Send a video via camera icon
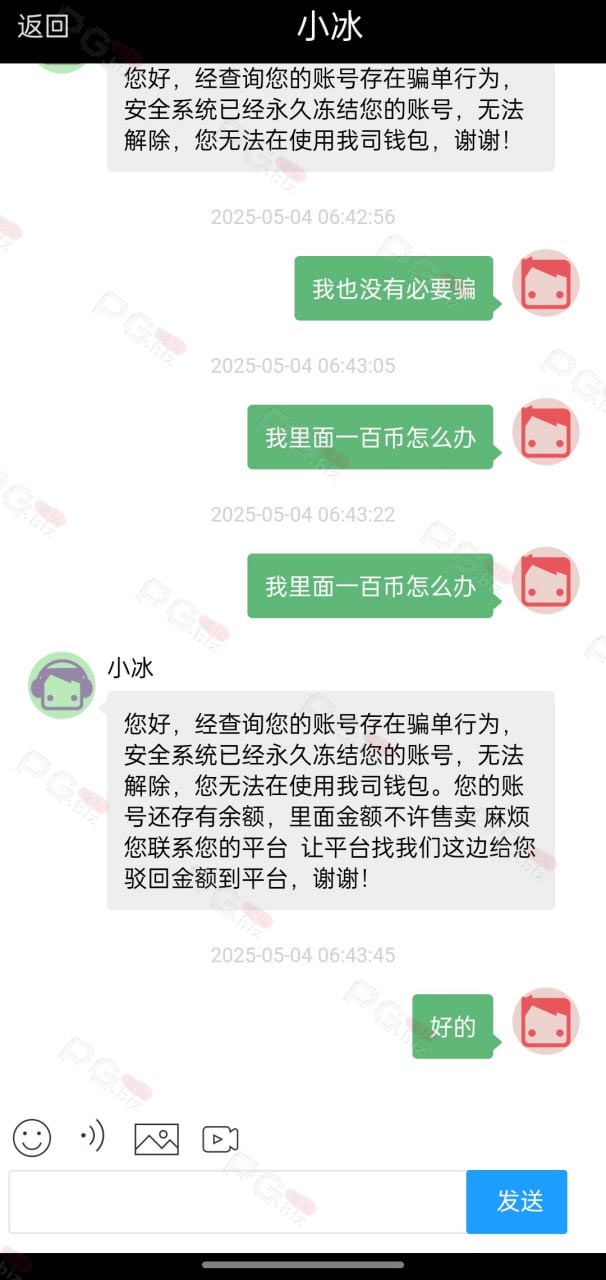This screenshot has height=1280, width=606. point(220,1139)
